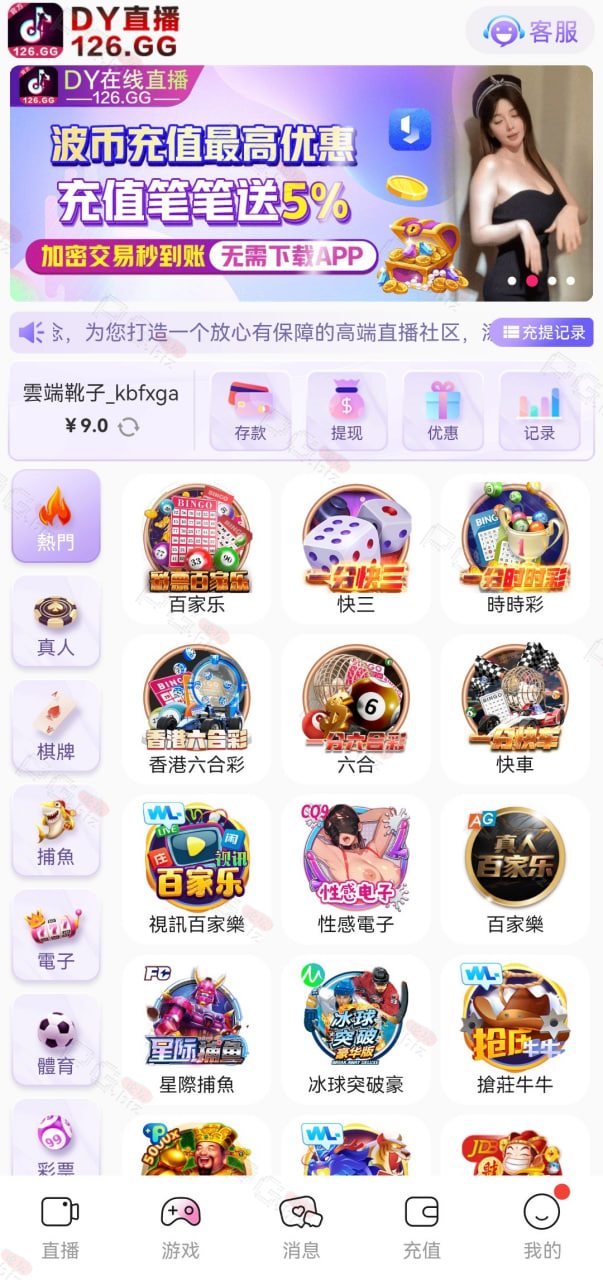Viewport: 603px width, 1280px height.
Task: Open 充提记录 records
Action: [x=543, y=333]
